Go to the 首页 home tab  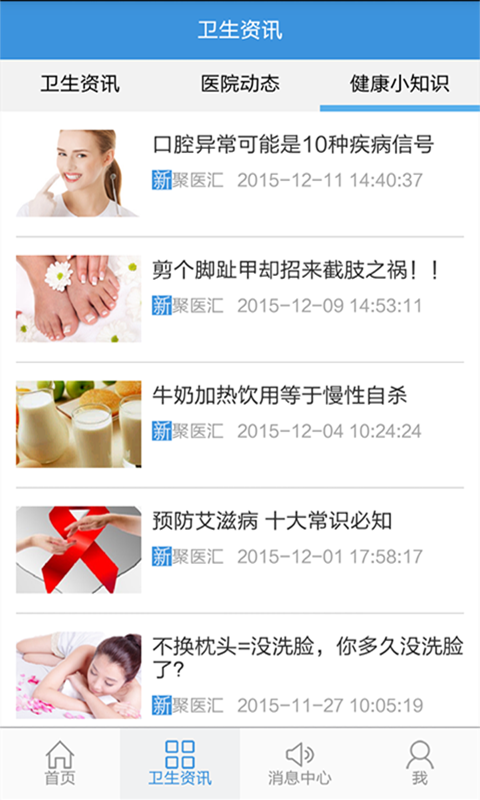coord(60,764)
